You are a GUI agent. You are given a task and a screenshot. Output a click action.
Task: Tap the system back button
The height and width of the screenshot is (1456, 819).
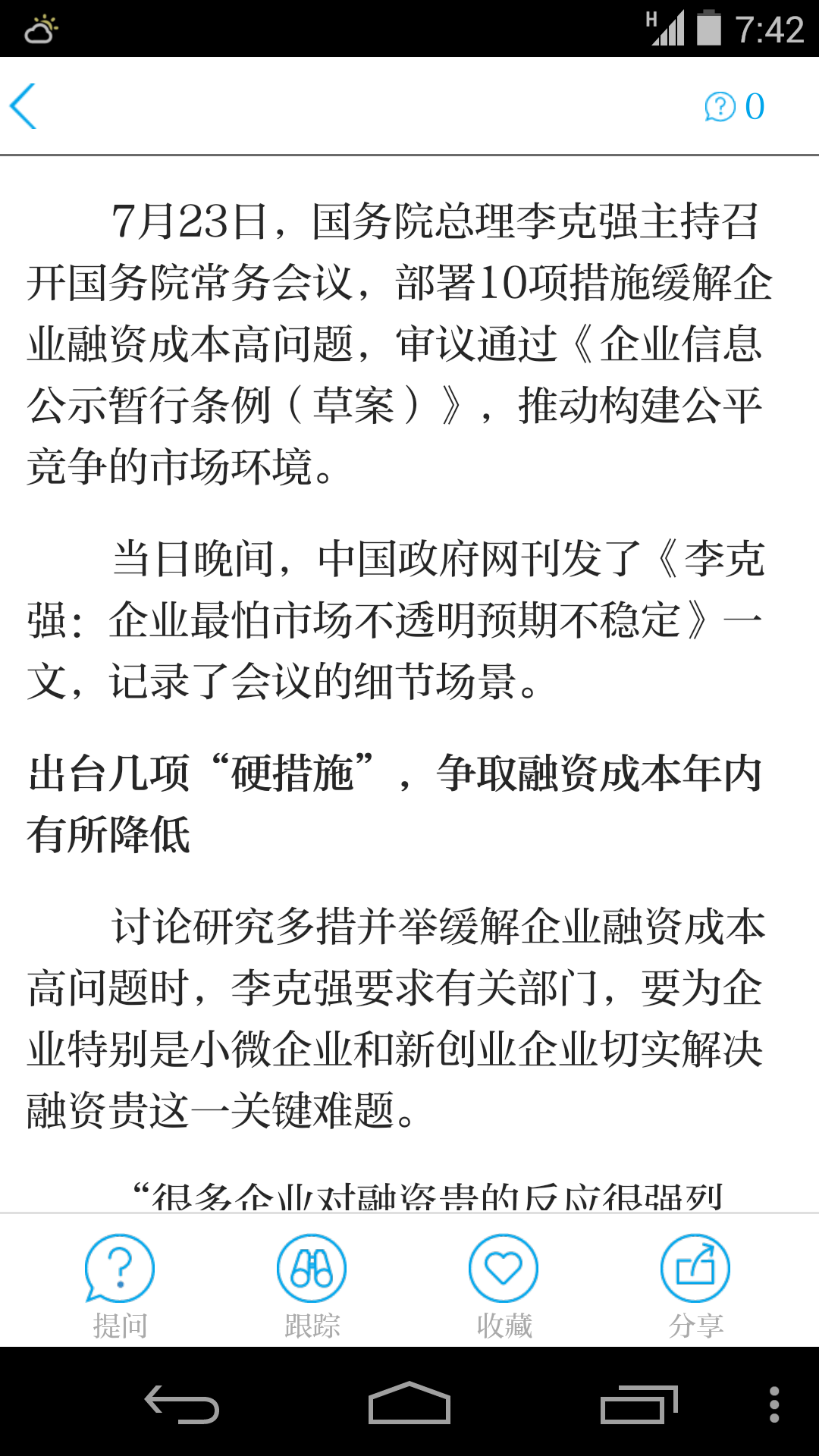point(182,1404)
